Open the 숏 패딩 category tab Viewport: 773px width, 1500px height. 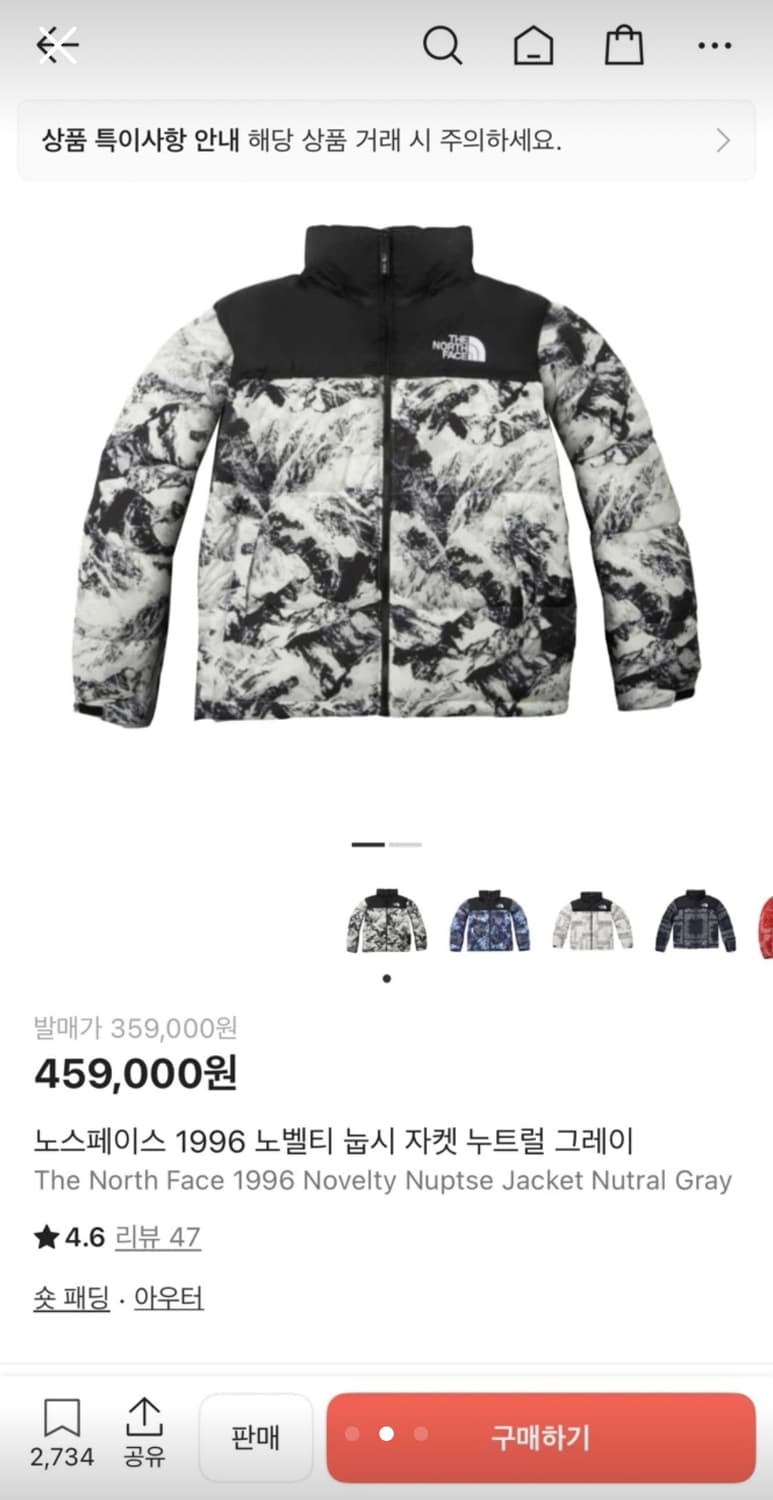click(x=71, y=1297)
